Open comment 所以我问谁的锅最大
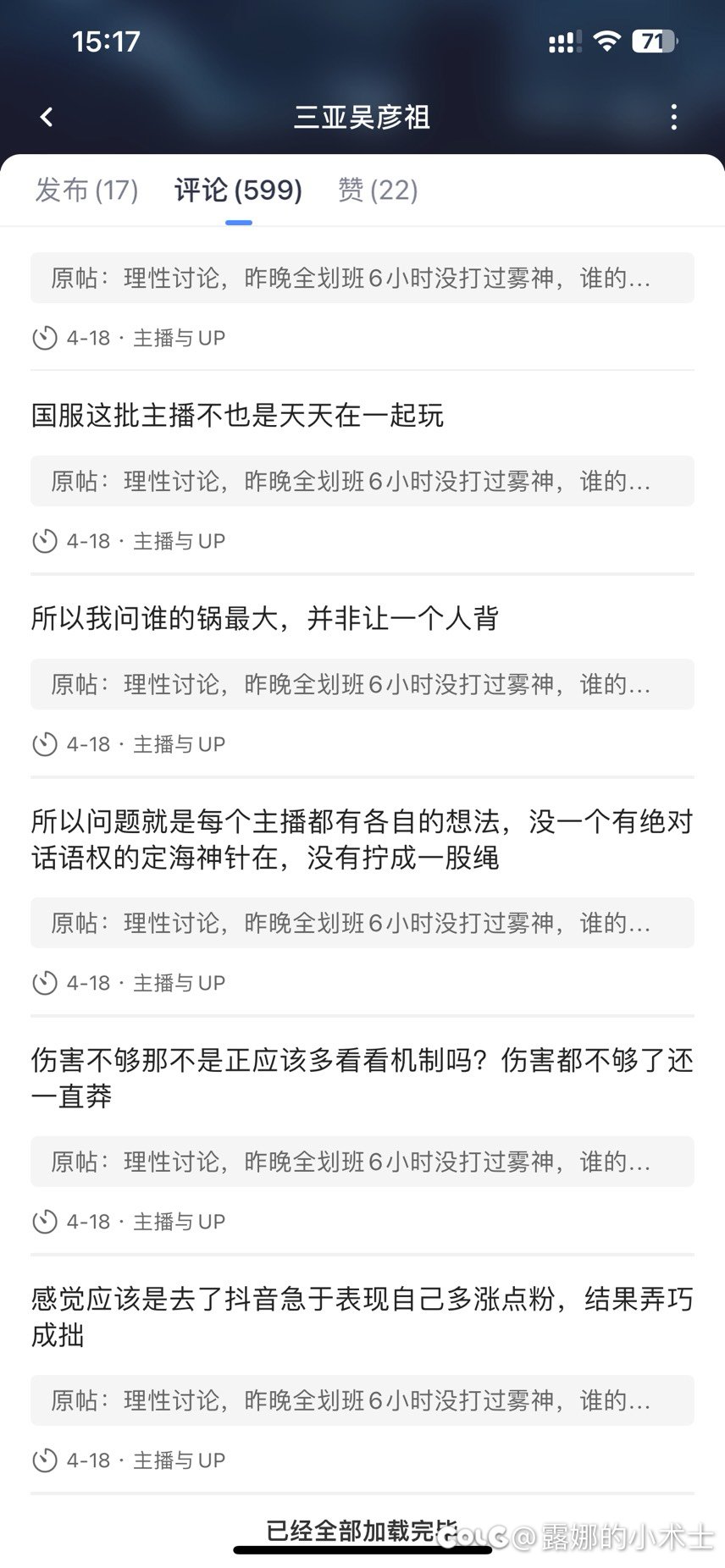The width and height of the screenshot is (725, 1568). click(x=264, y=618)
